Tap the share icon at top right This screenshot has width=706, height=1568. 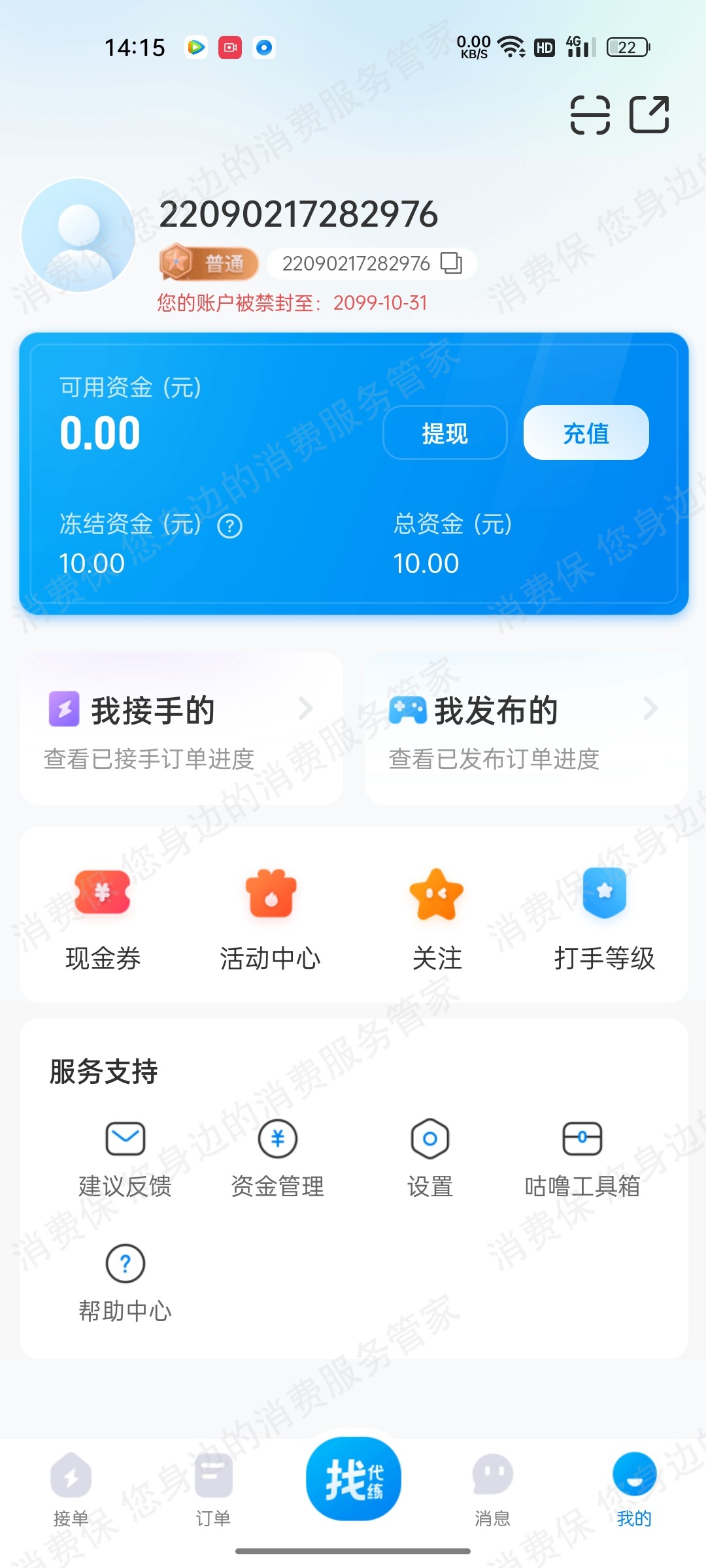648,115
